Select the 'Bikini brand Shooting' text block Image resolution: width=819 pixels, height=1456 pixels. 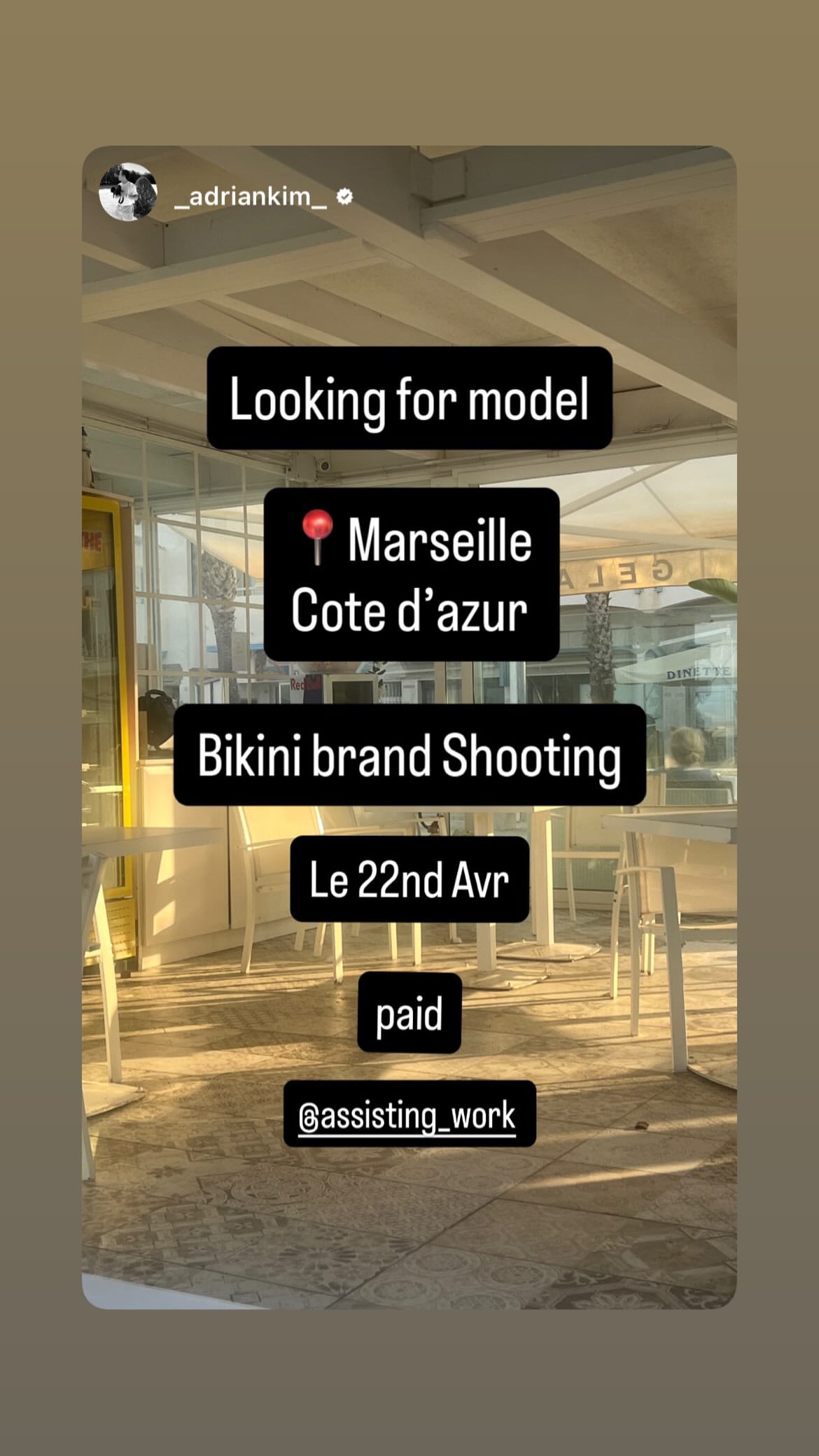[411, 757]
